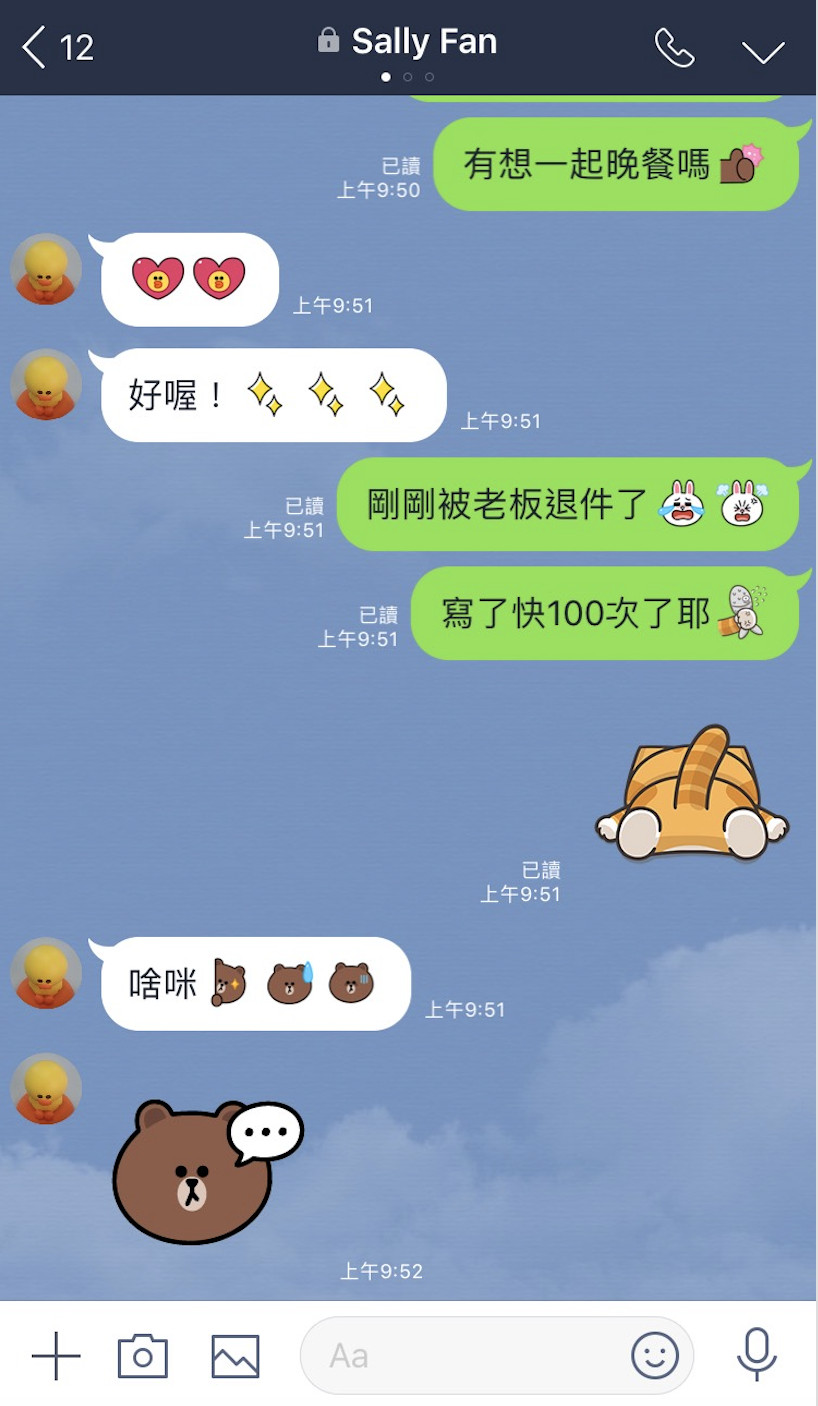
Task: Open the emoji and sticker picker
Action: click(655, 1356)
